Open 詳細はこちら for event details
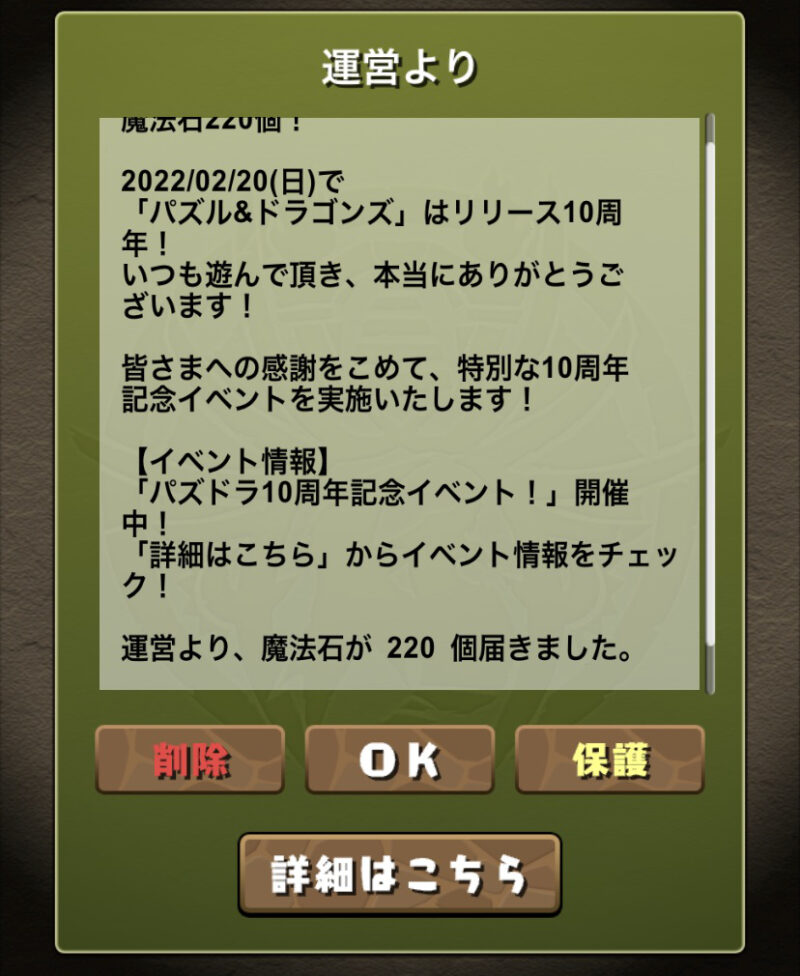The image size is (800, 976). click(398, 872)
